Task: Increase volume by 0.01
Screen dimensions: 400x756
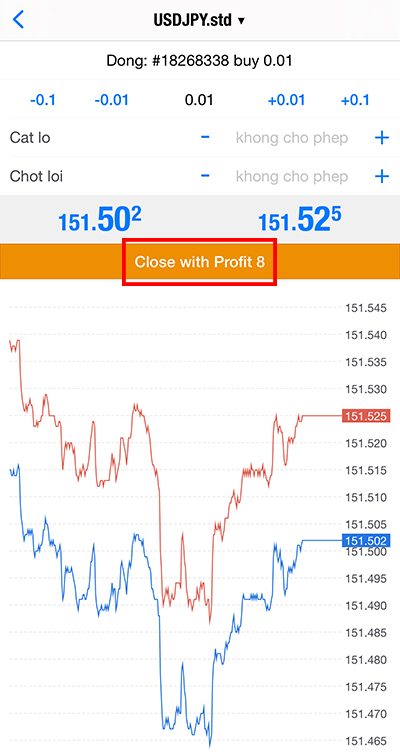Action: click(x=286, y=100)
